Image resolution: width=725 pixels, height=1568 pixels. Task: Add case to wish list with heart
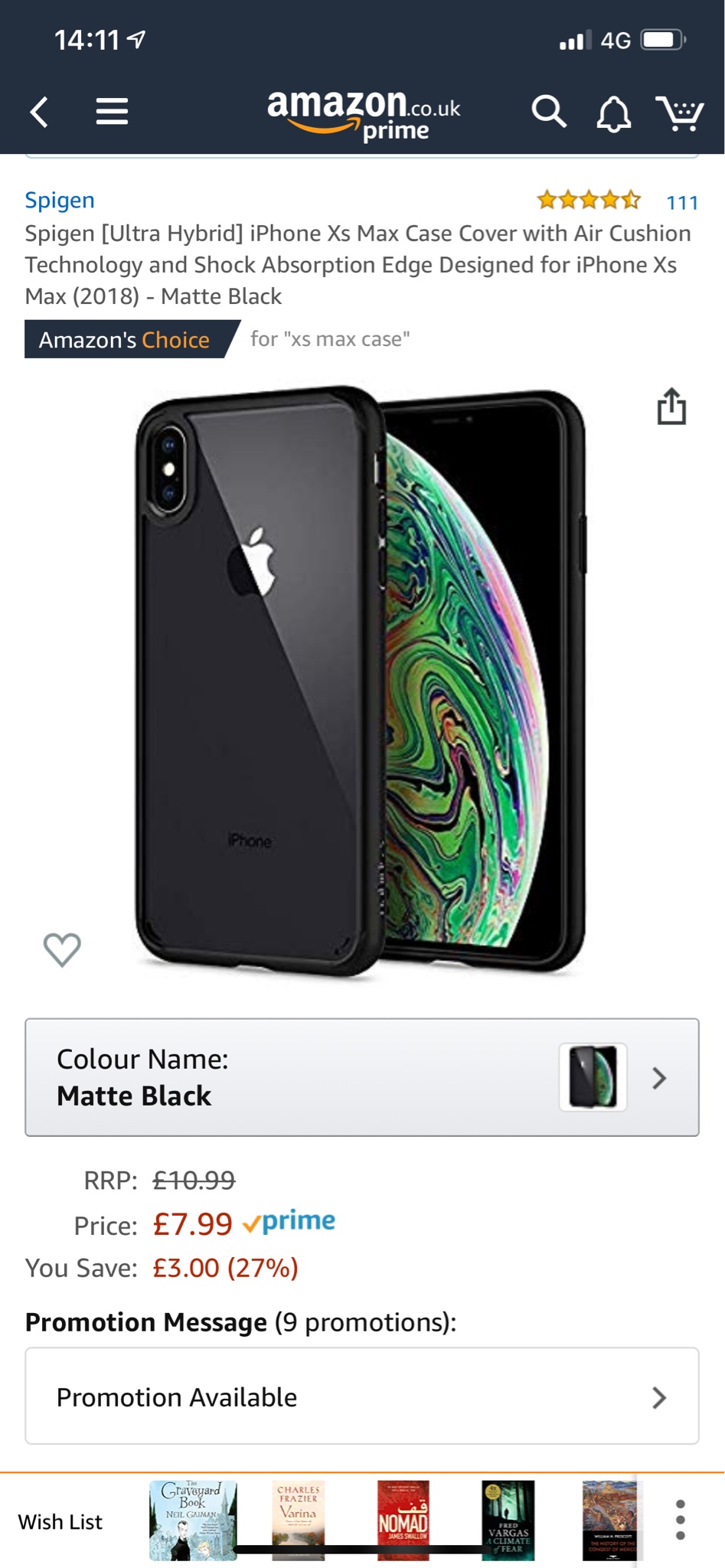pyautogui.click(x=62, y=949)
